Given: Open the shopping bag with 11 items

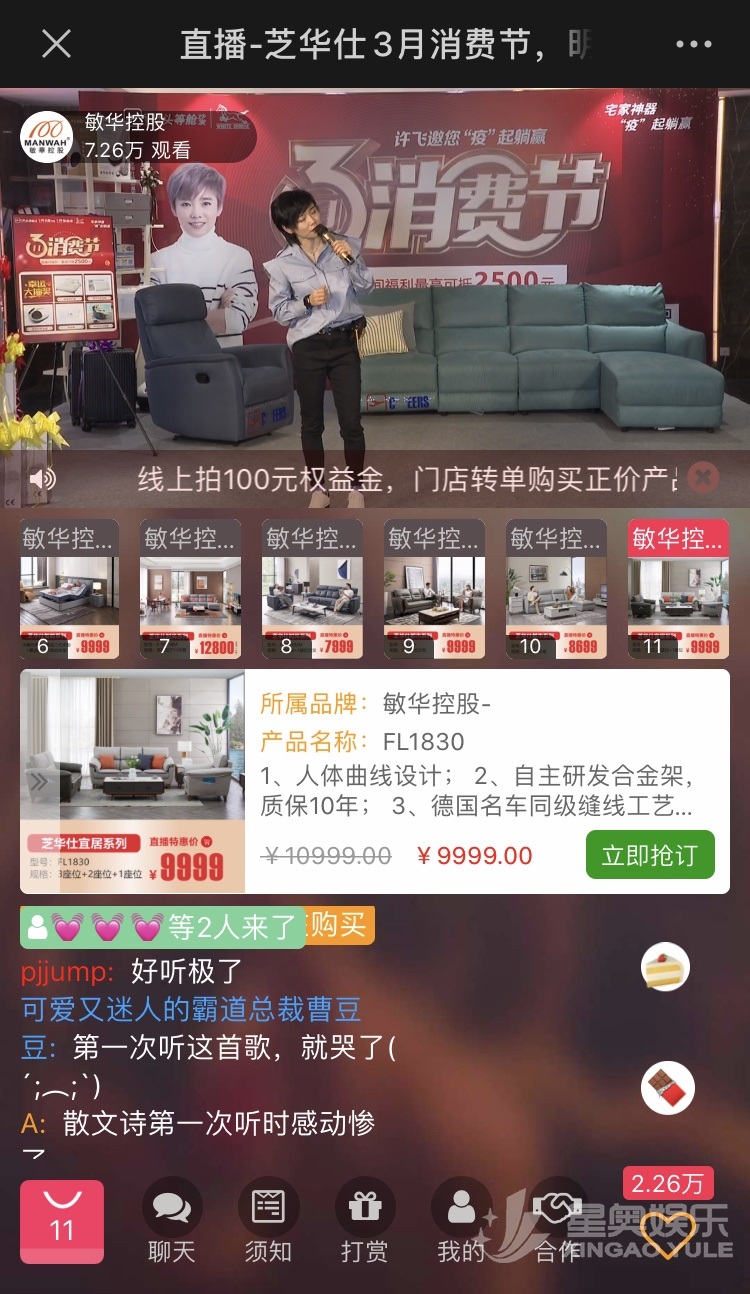Looking at the screenshot, I should pos(62,1221).
